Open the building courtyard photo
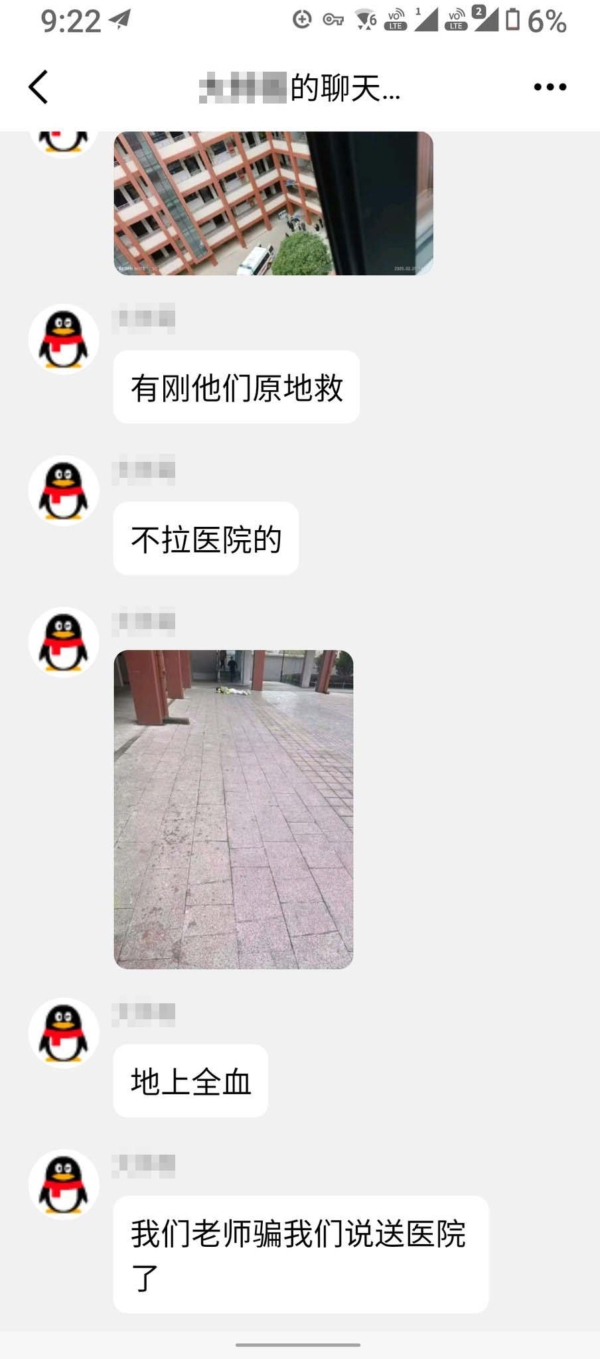 (272, 203)
